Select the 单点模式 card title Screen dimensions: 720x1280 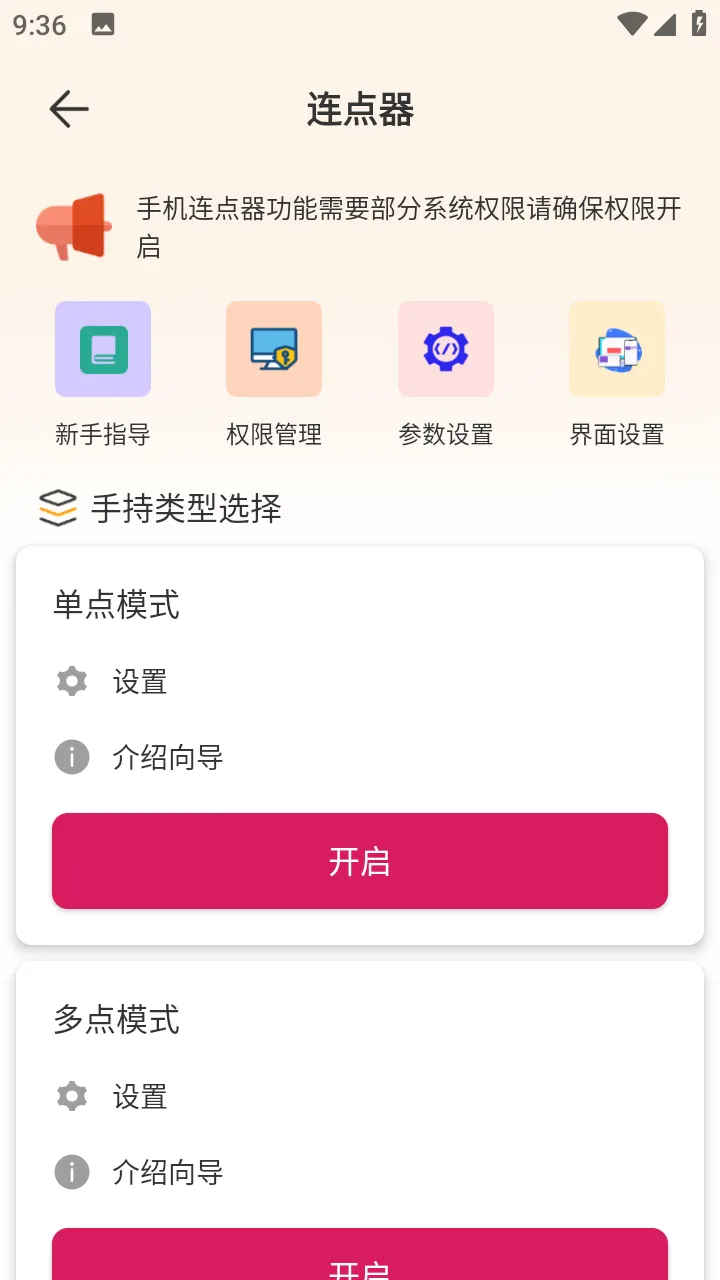pos(116,605)
